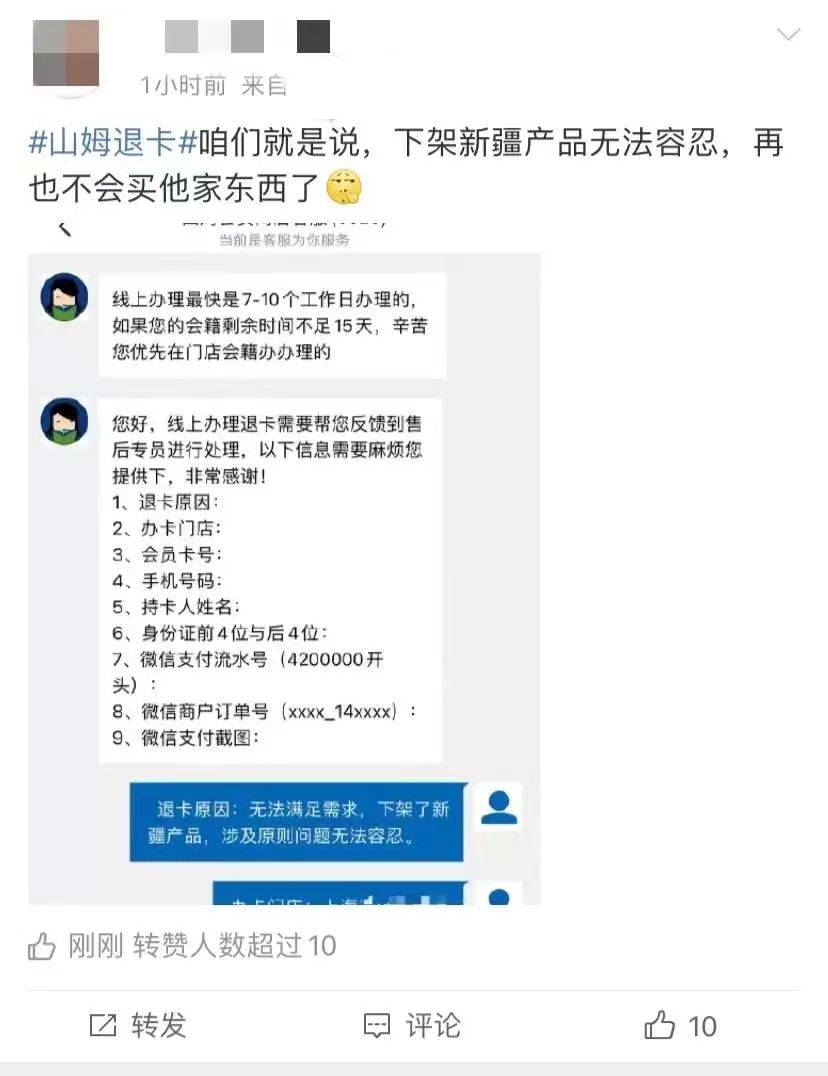Open the #山姆退卡# hashtag topic

point(113,142)
